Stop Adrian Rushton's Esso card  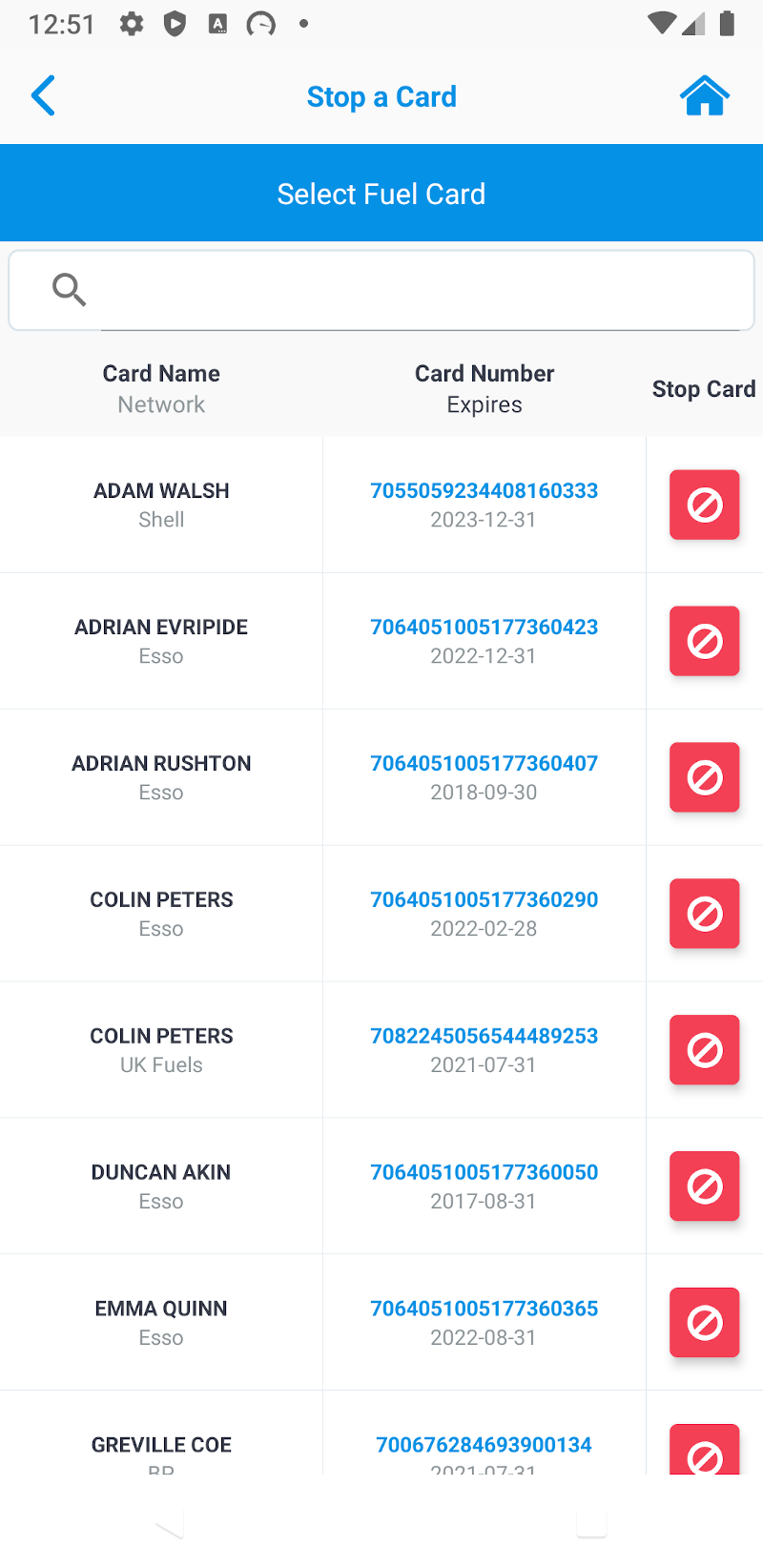(705, 777)
